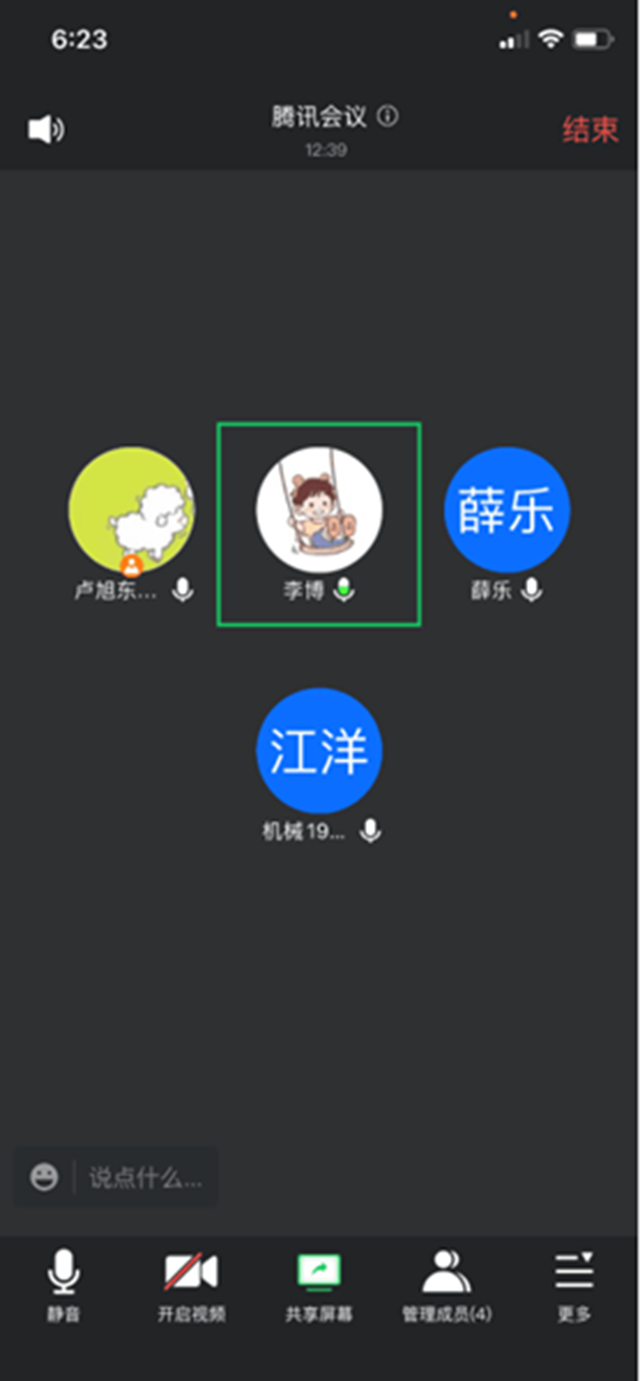Mute the microphone with 静音

point(63,1283)
